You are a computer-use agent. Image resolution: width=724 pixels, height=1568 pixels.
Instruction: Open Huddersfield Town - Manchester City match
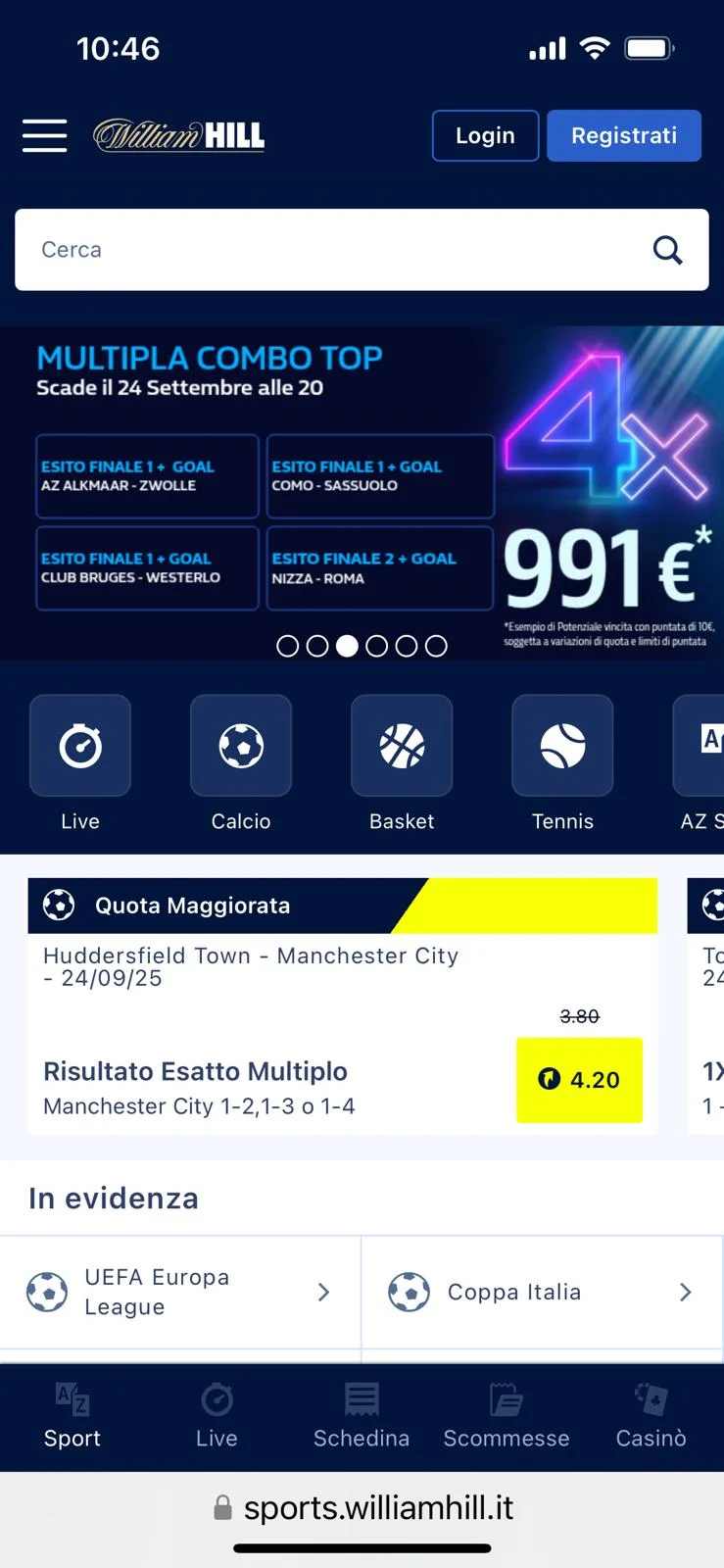click(x=251, y=966)
